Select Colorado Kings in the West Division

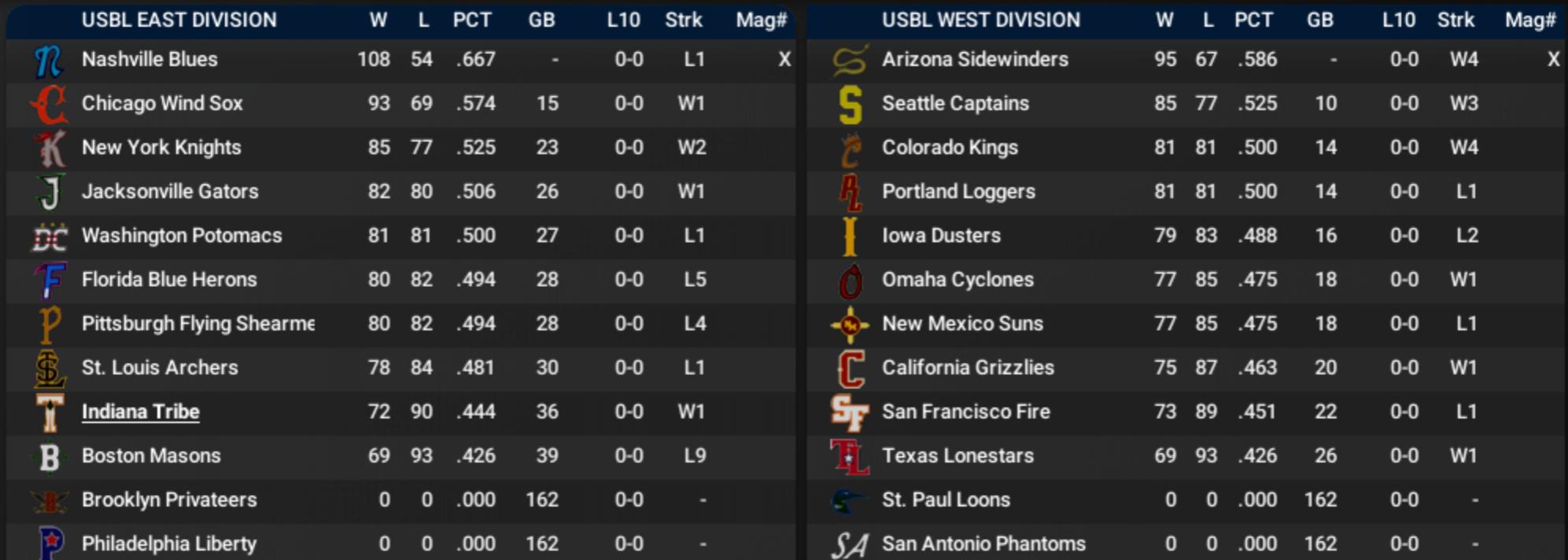[x=950, y=147]
